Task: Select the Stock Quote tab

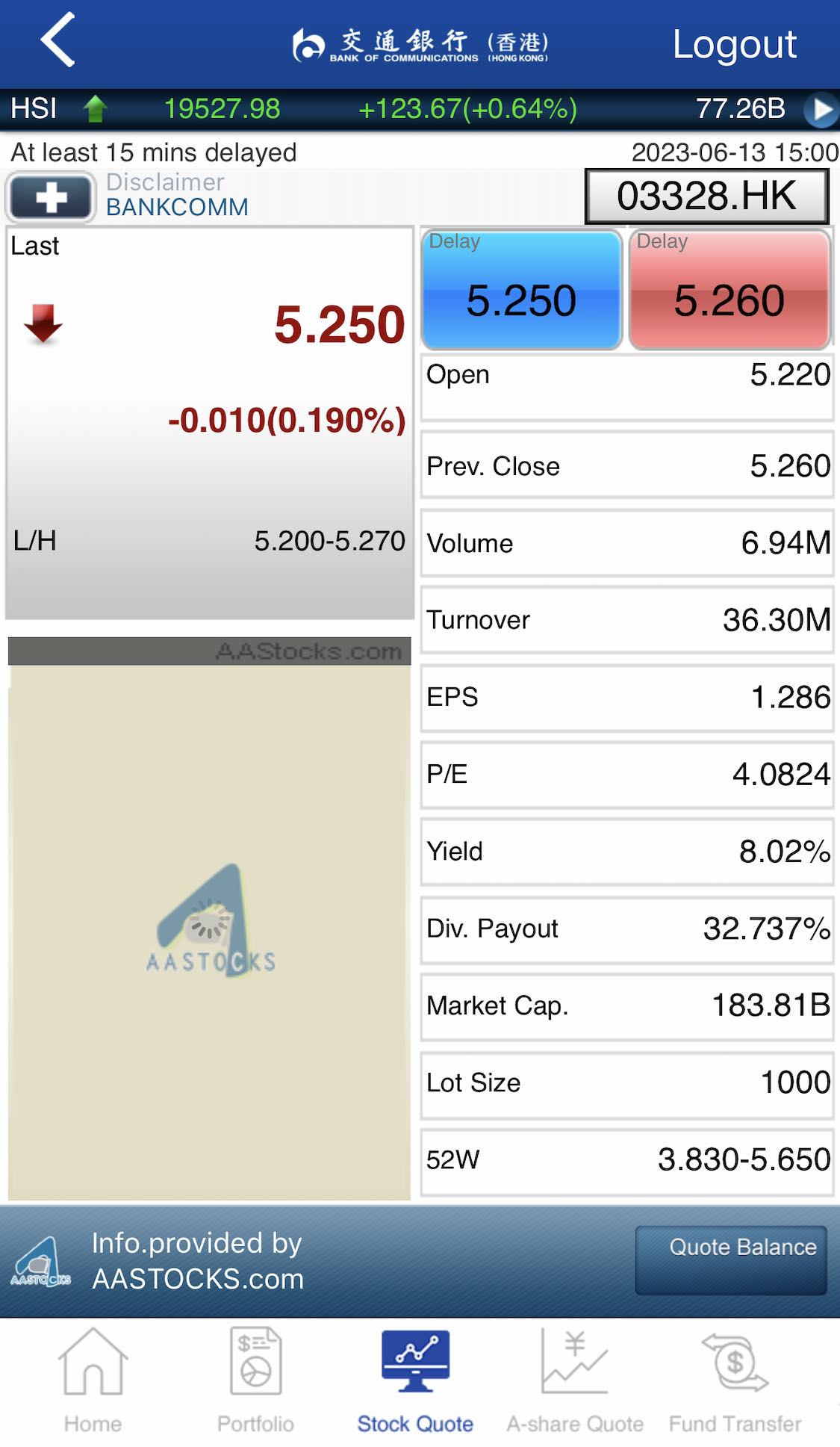Action: [415, 1381]
